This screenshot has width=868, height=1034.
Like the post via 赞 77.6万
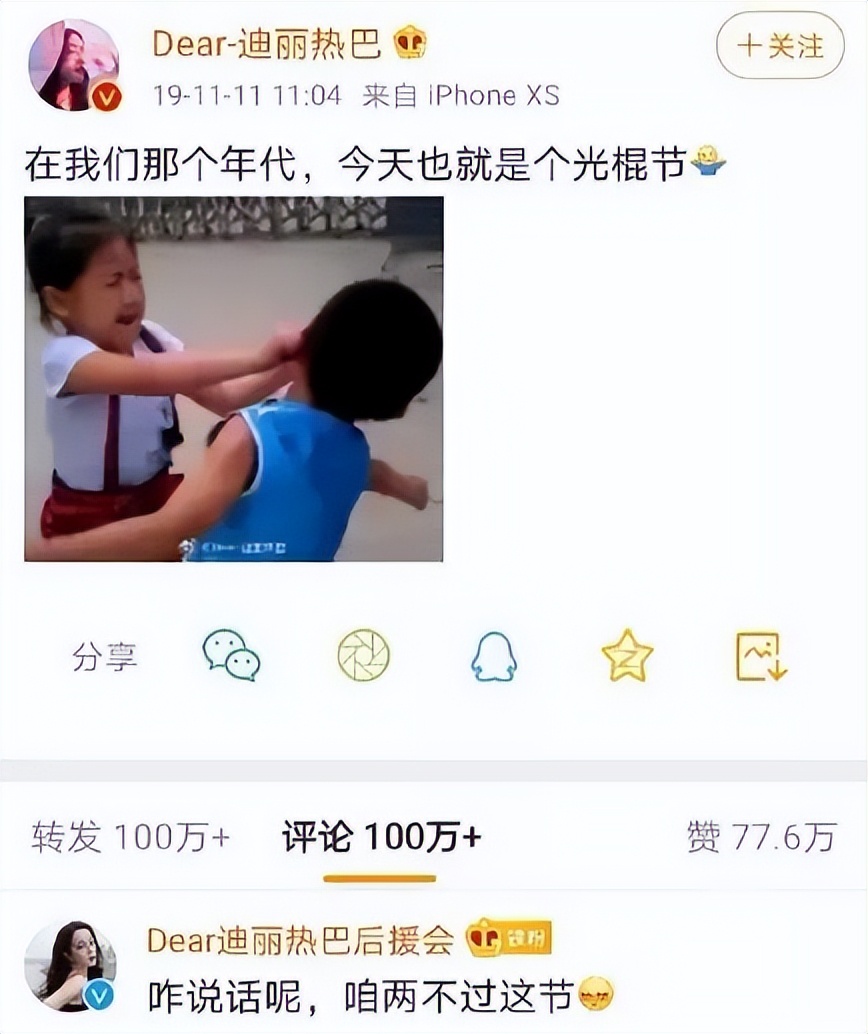pos(760,837)
